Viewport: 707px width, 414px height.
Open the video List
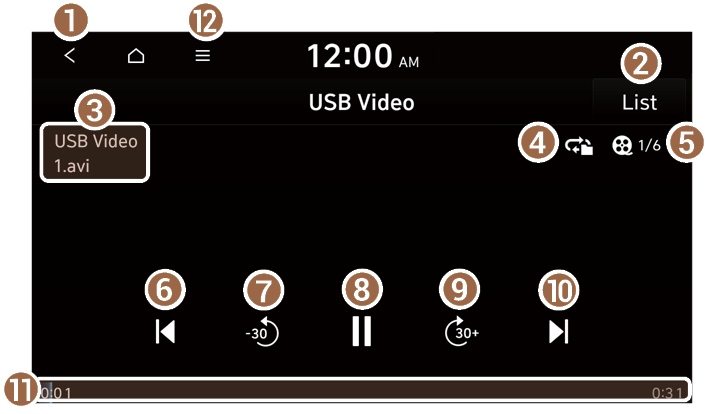click(639, 102)
